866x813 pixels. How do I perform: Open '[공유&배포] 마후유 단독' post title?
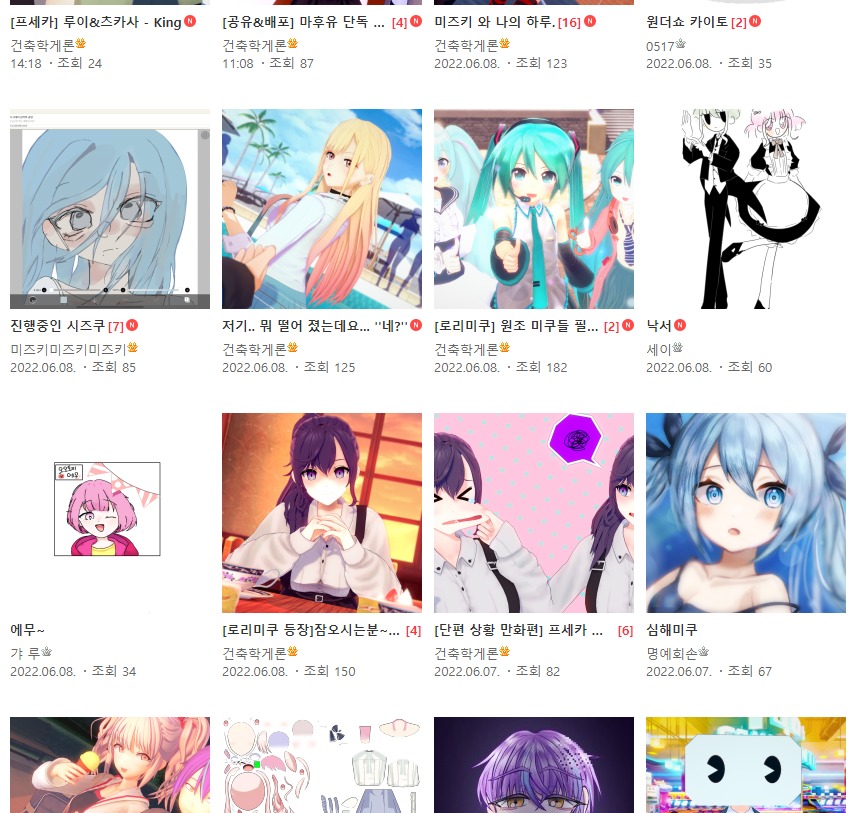pyautogui.click(x=303, y=22)
